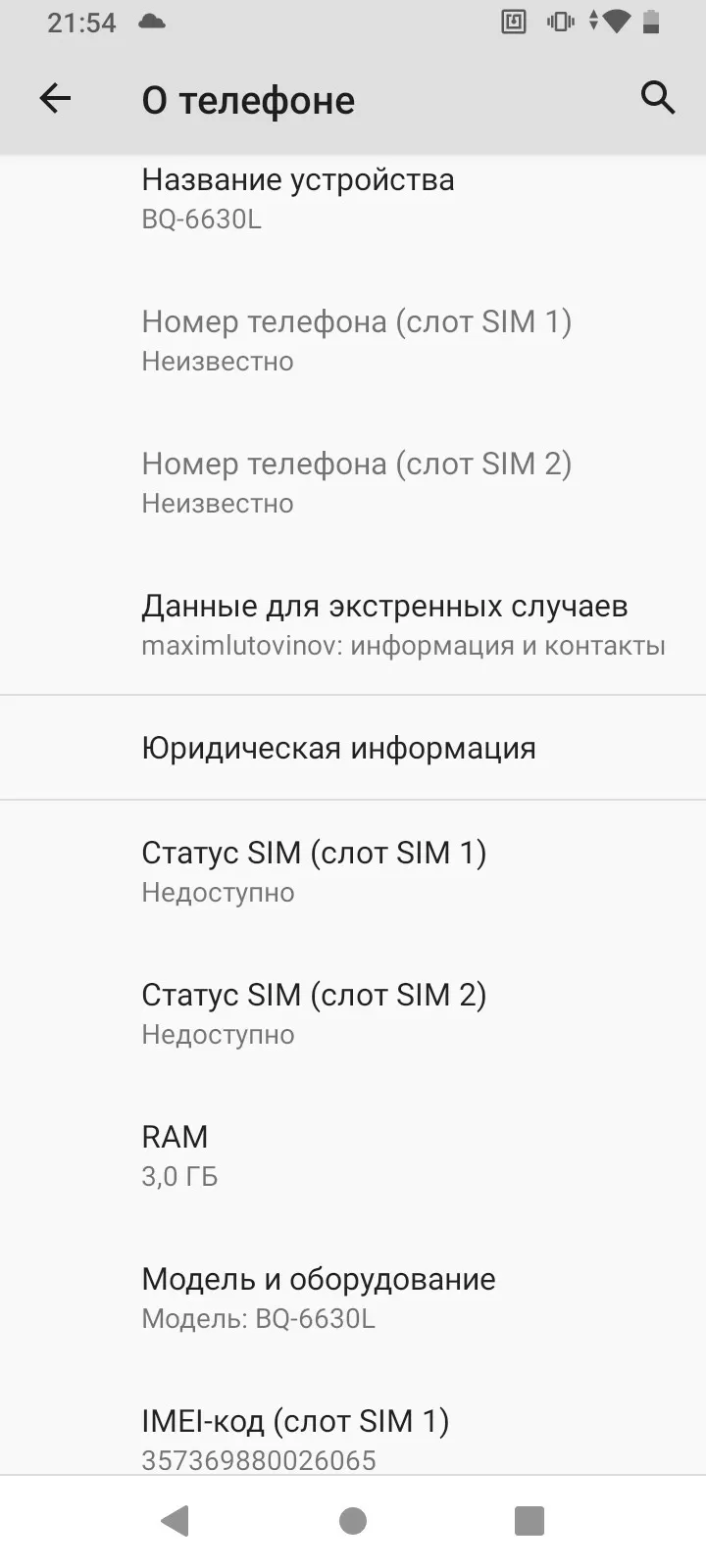Screen dimensions: 706x1568
Task: Open Статус SIM (слот SIM 2)
Action: 353,1013
